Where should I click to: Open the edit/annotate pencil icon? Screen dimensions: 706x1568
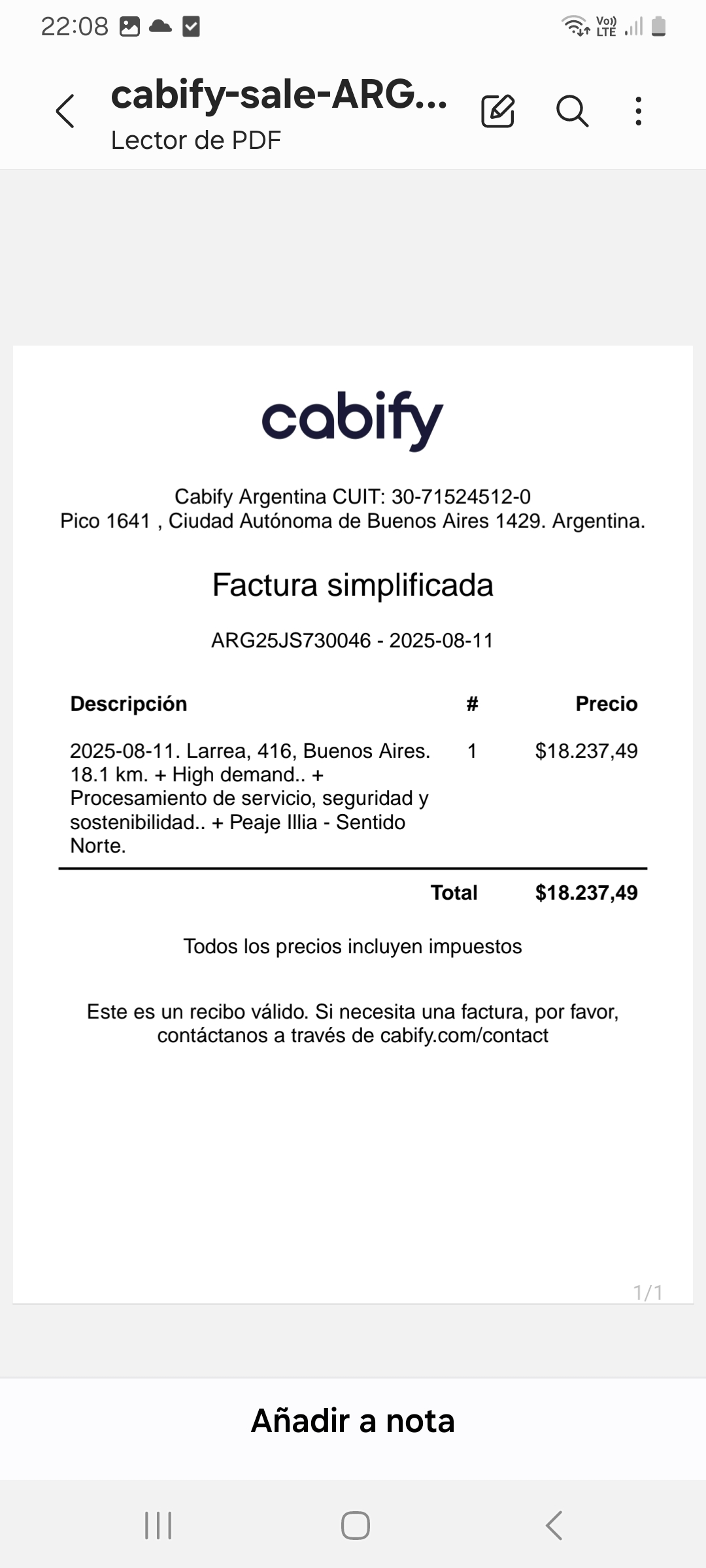498,111
